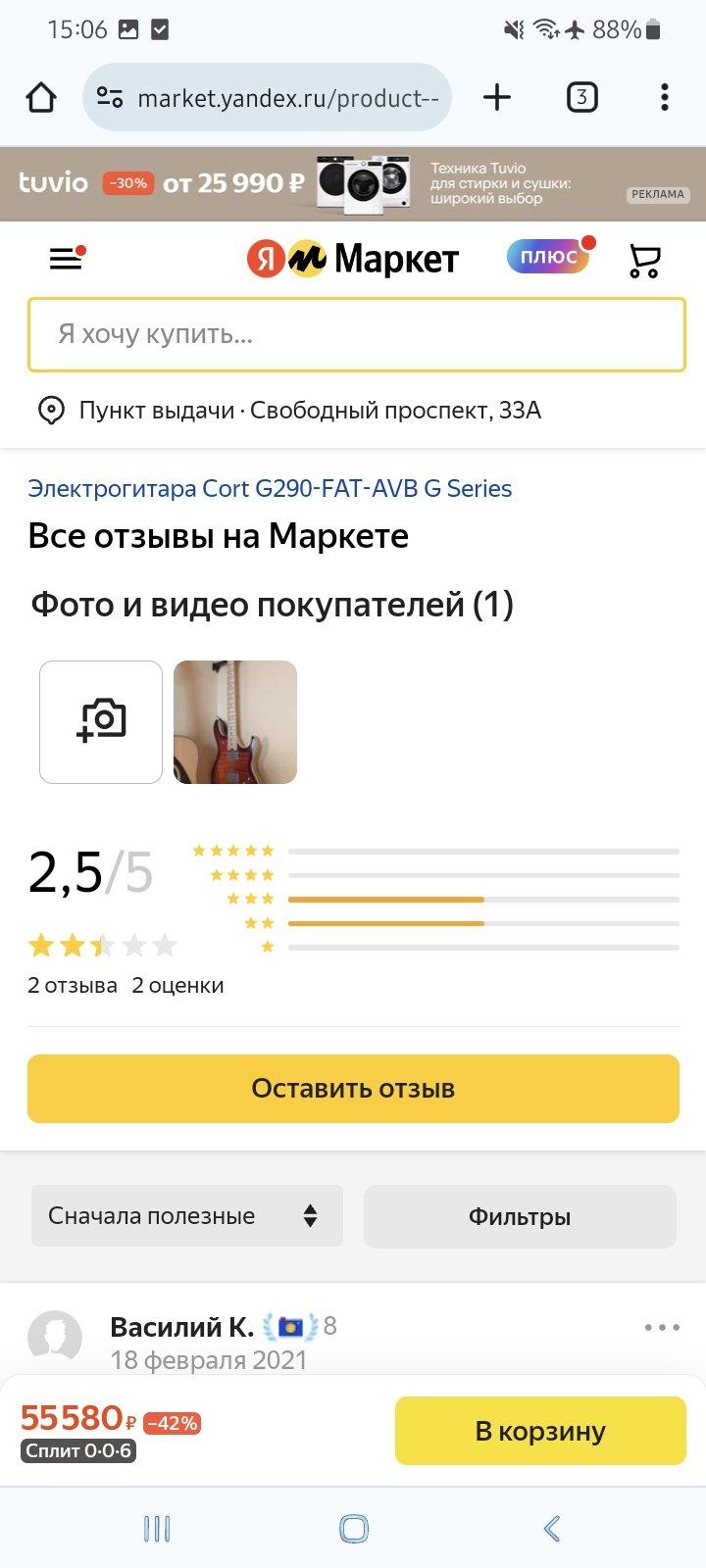Viewport: 706px width, 1568px height.
Task: Tap the Оставить отзыв button
Action: [353, 1089]
